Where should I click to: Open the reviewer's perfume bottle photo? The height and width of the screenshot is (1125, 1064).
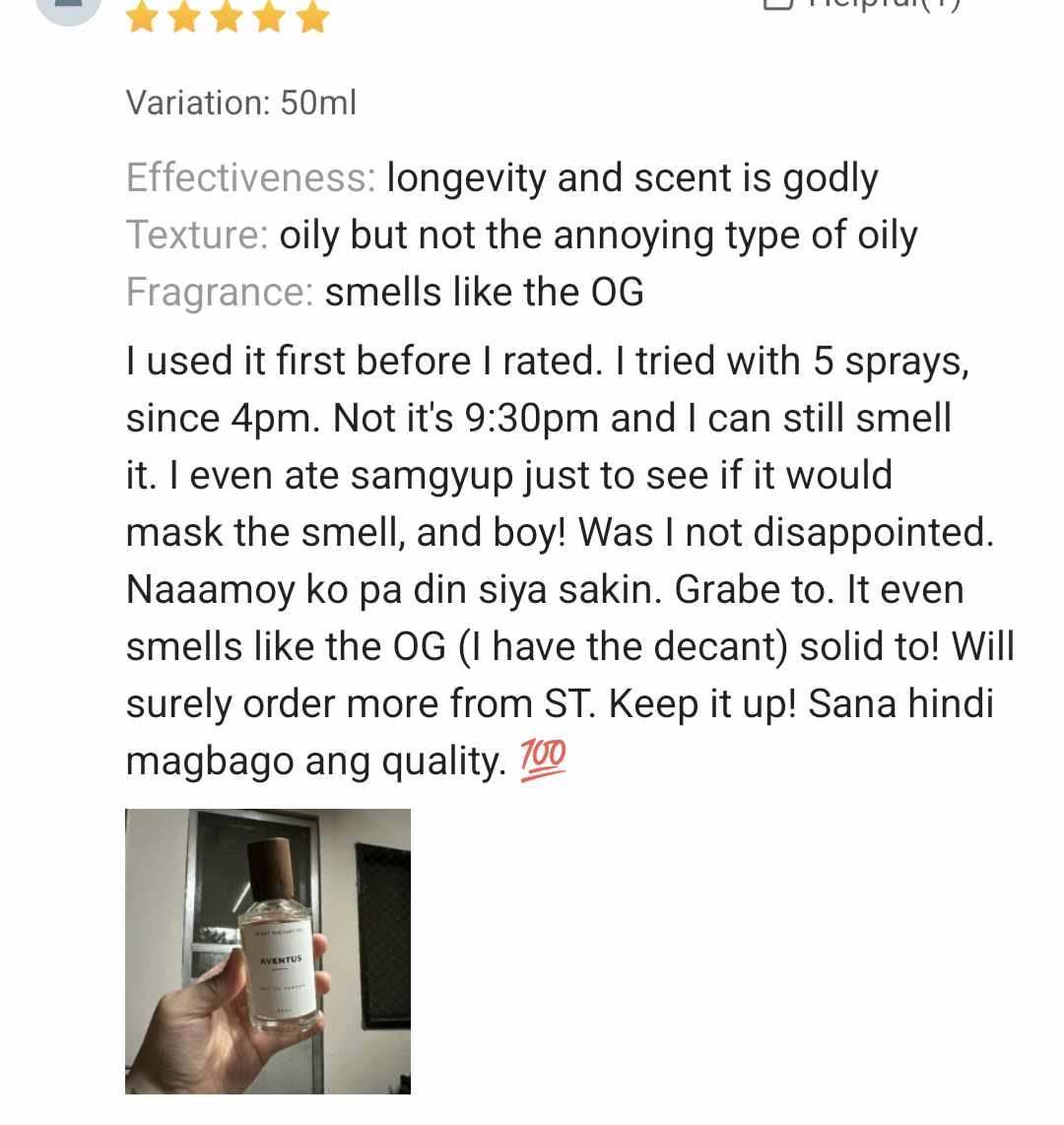tap(267, 951)
